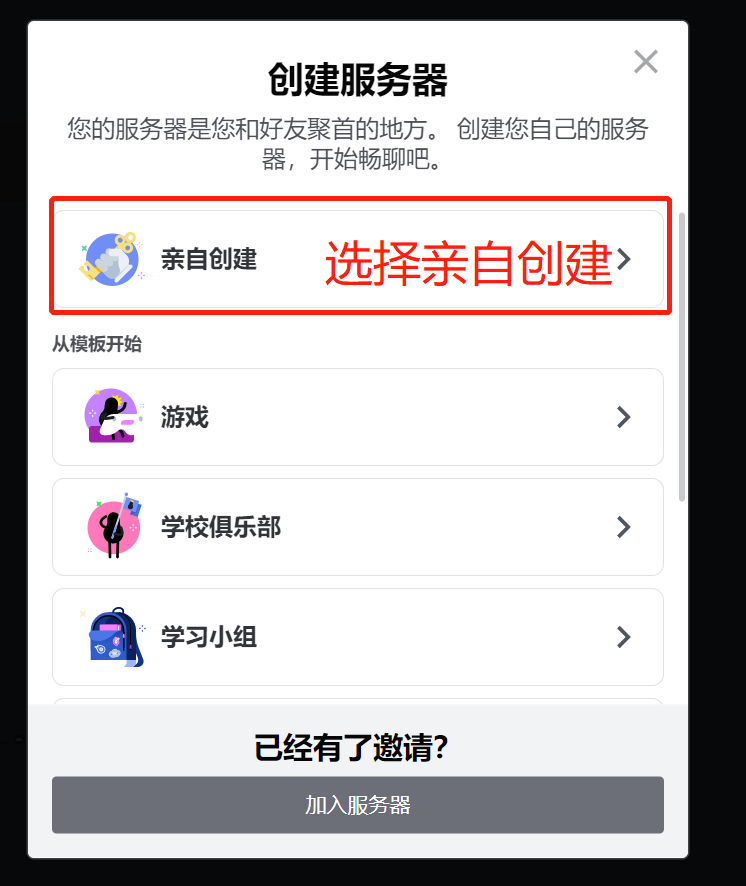Choose the 游戏 template
Viewport: 746px width, 886px height.
pos(357,417)
